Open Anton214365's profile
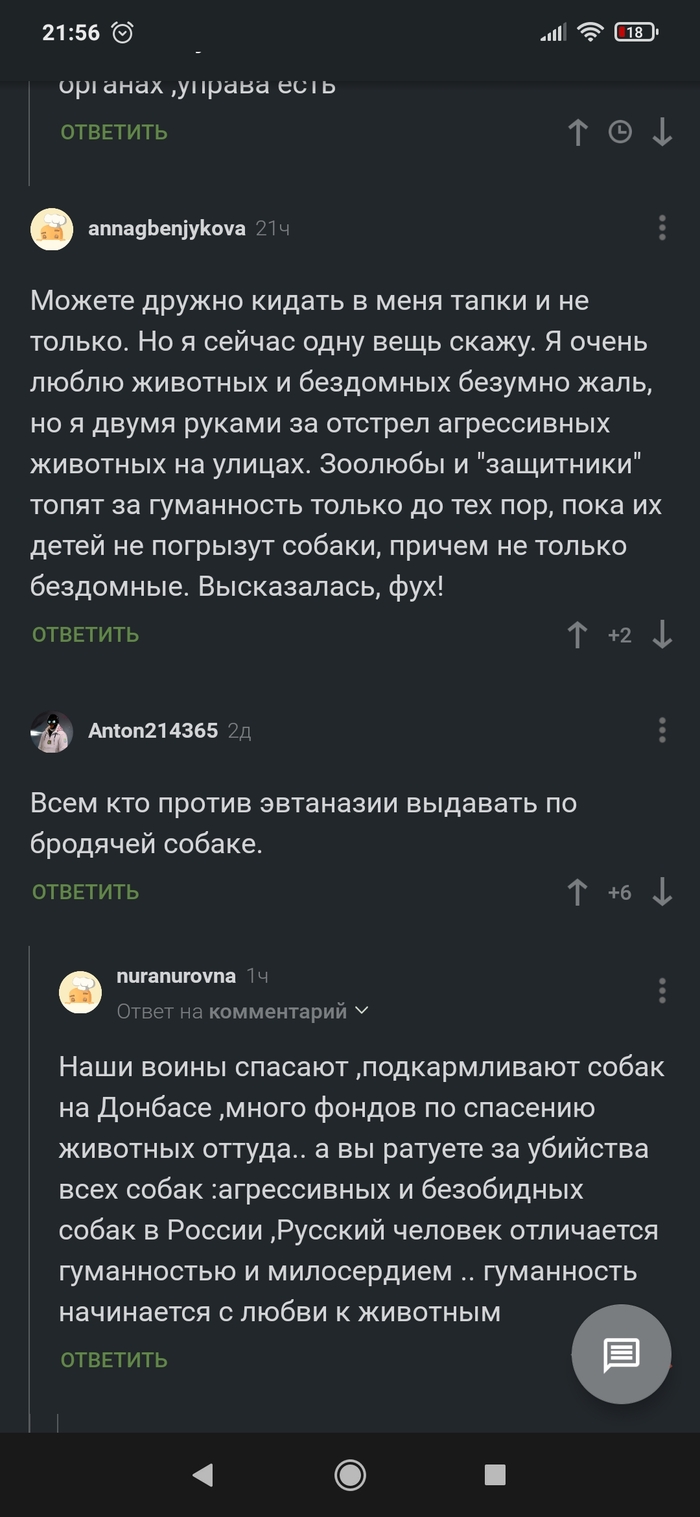 pyautogui.click(x=152, y=731)
